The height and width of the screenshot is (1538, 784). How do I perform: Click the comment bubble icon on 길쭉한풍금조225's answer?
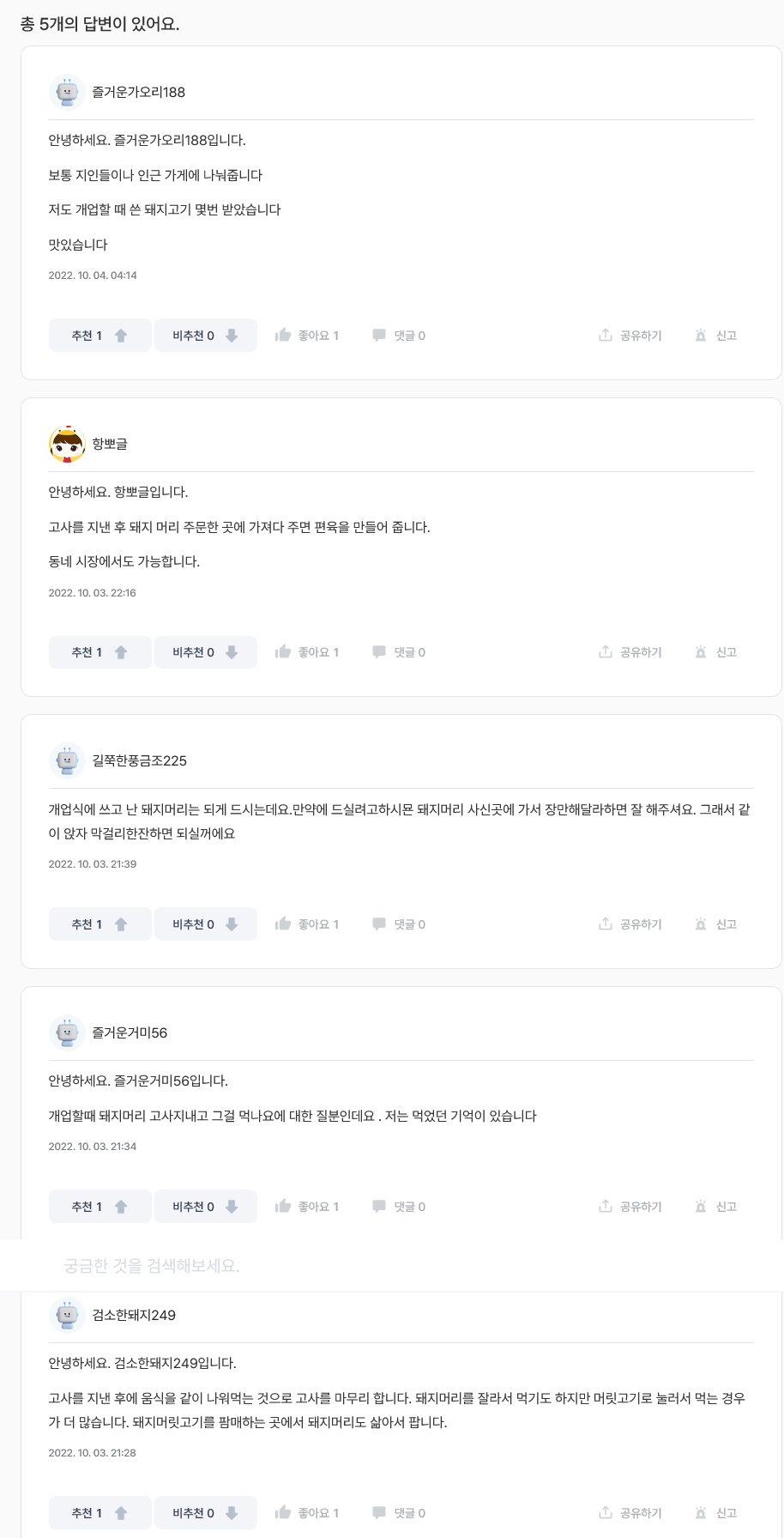[378, 923]
